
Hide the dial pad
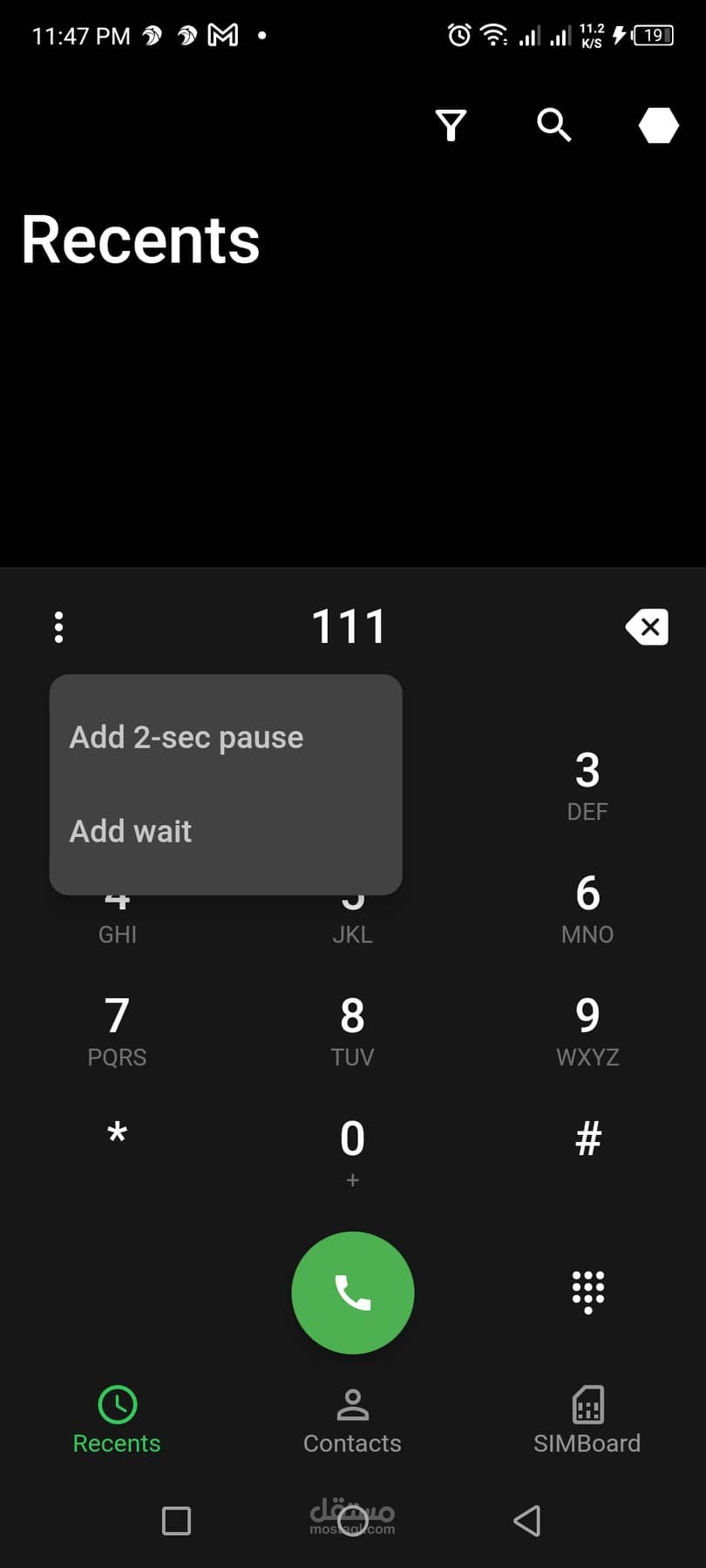(588, 1292)
